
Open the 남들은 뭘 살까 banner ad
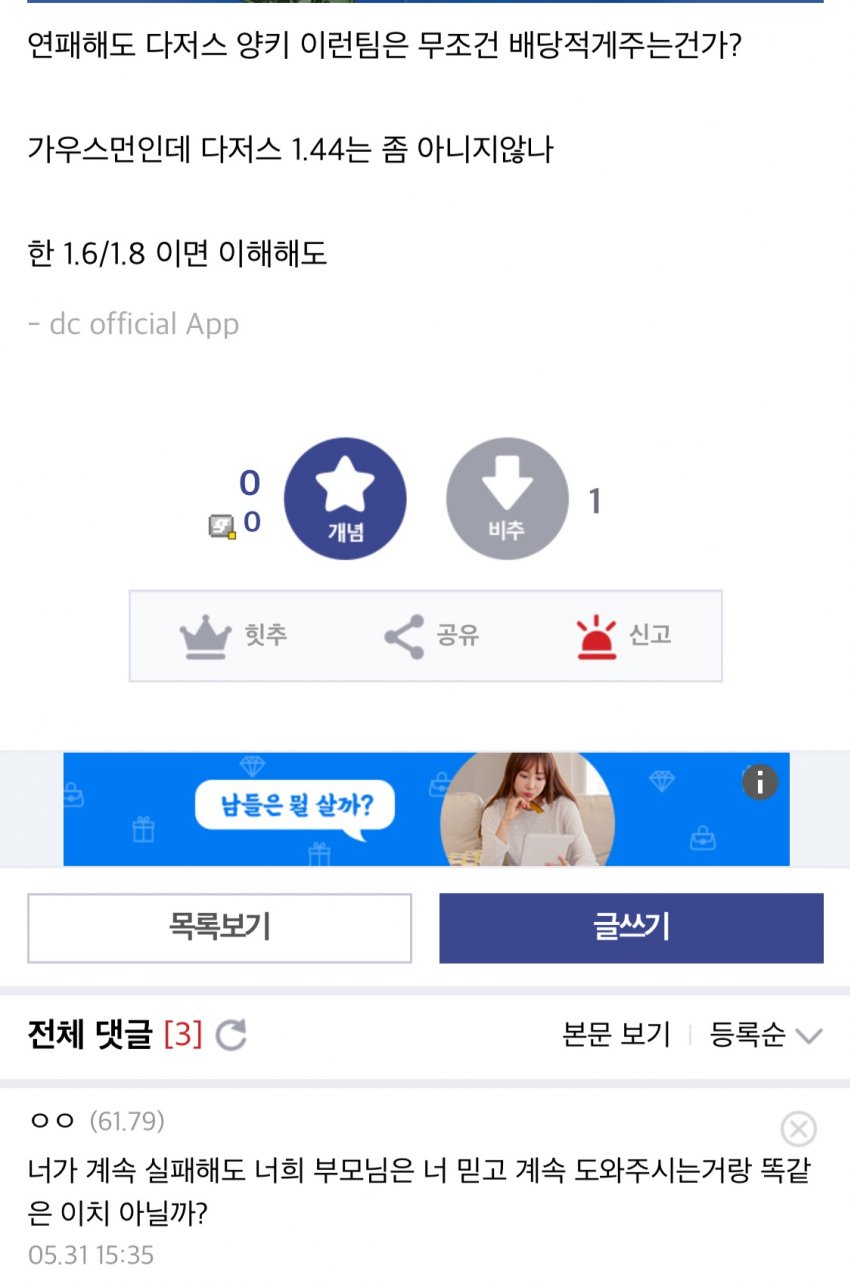point(400,809)
